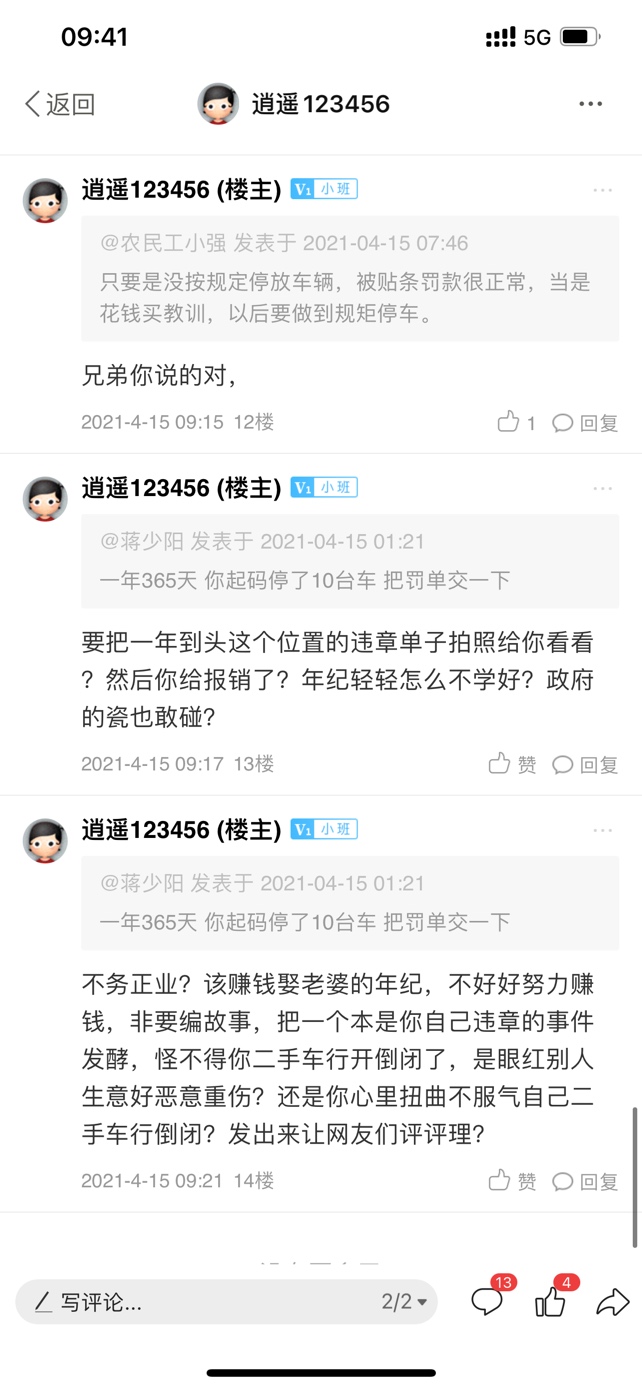
Task: Share this thread
Action: tap(612, 1301)
